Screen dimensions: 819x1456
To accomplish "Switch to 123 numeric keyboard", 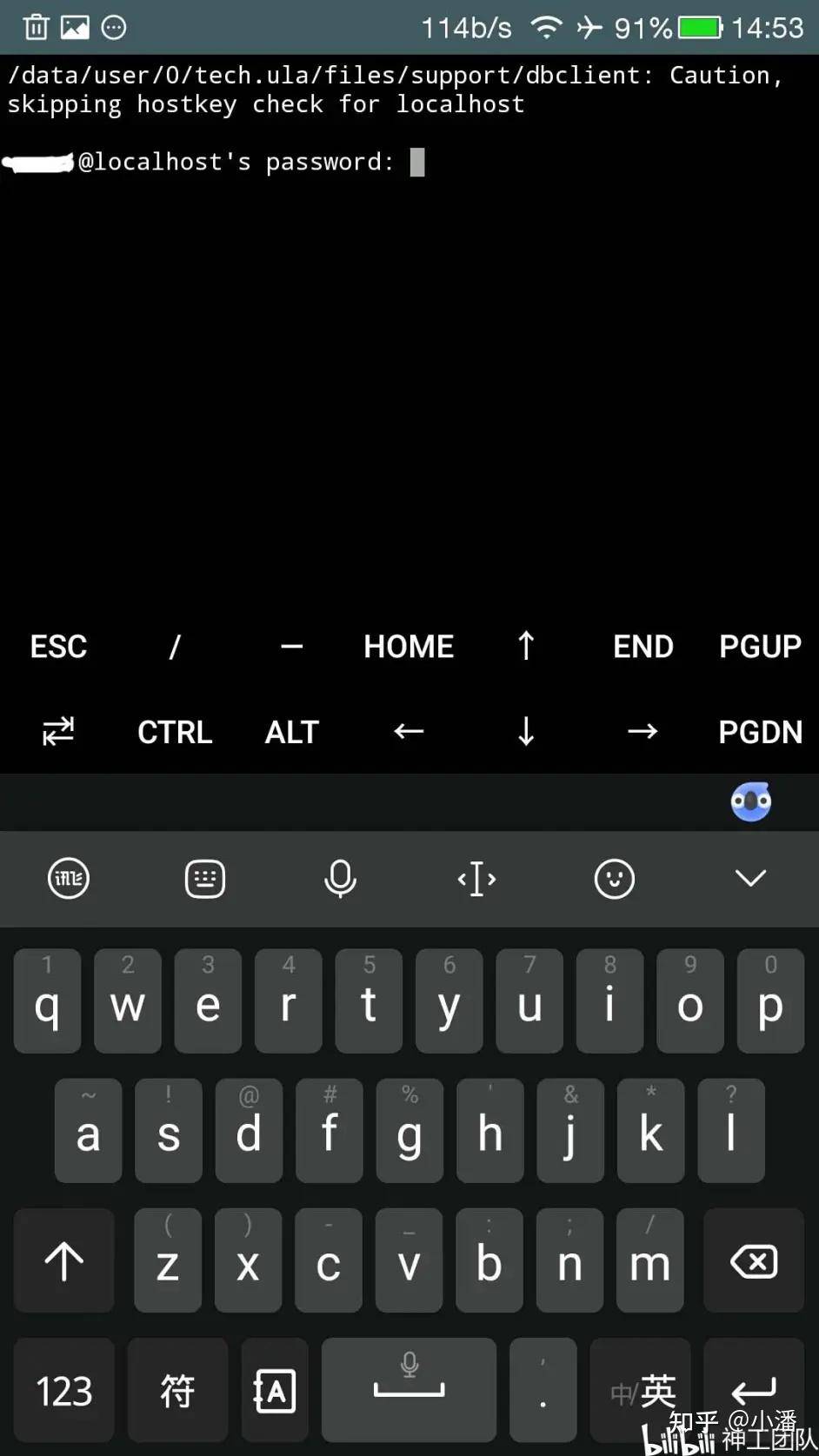I will pyautogui.click(x=64, y=1390).
